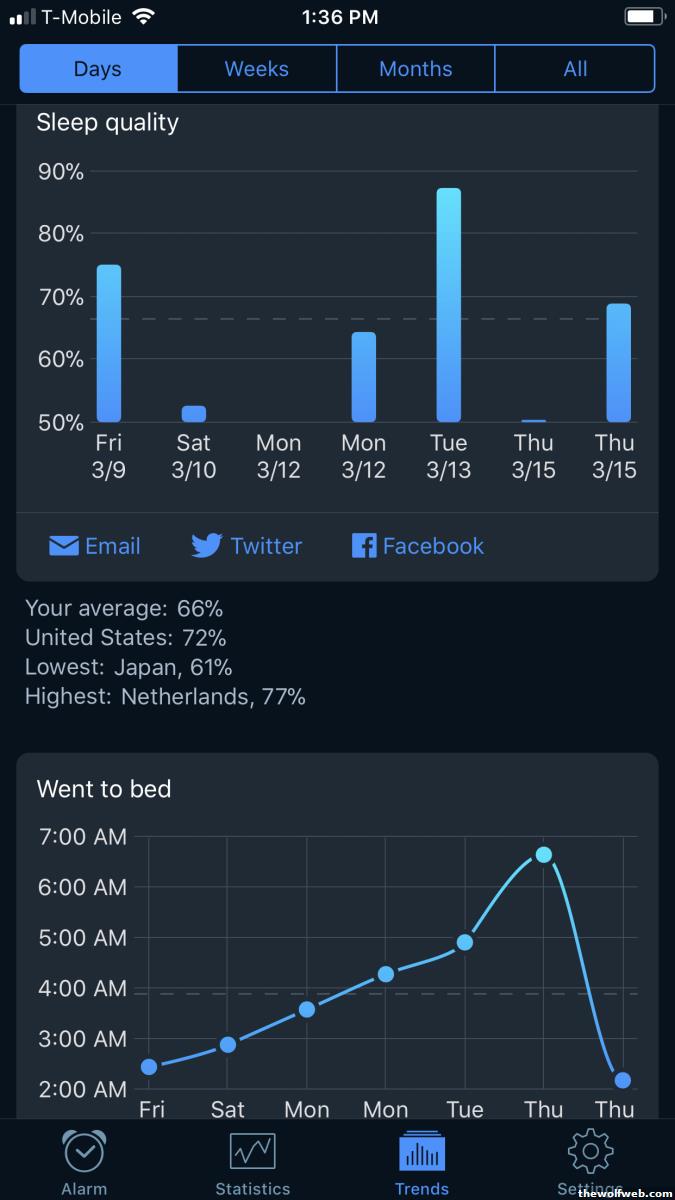Go to the Statistics tab

252,1161
